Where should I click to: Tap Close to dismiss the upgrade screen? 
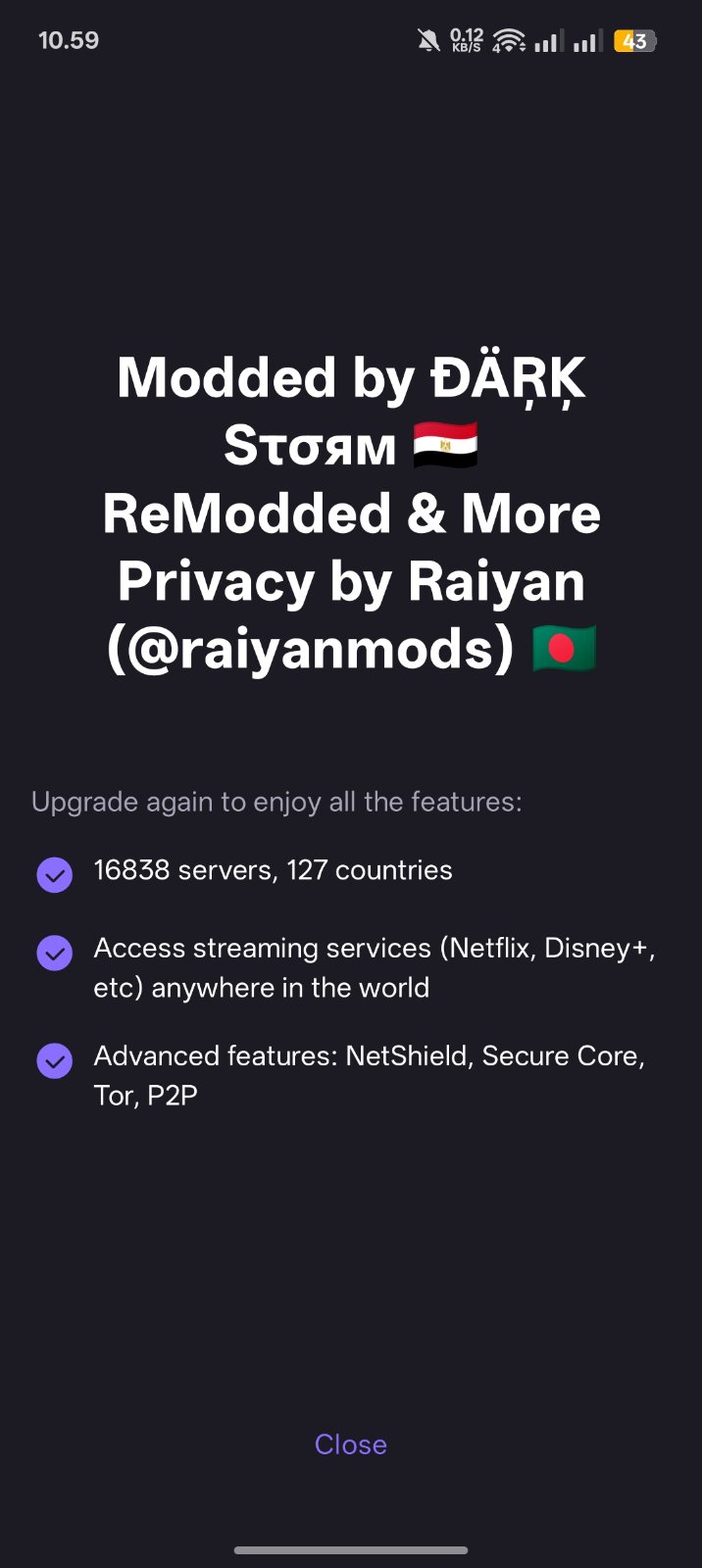pyautogui.click(x=350, y=1444)
